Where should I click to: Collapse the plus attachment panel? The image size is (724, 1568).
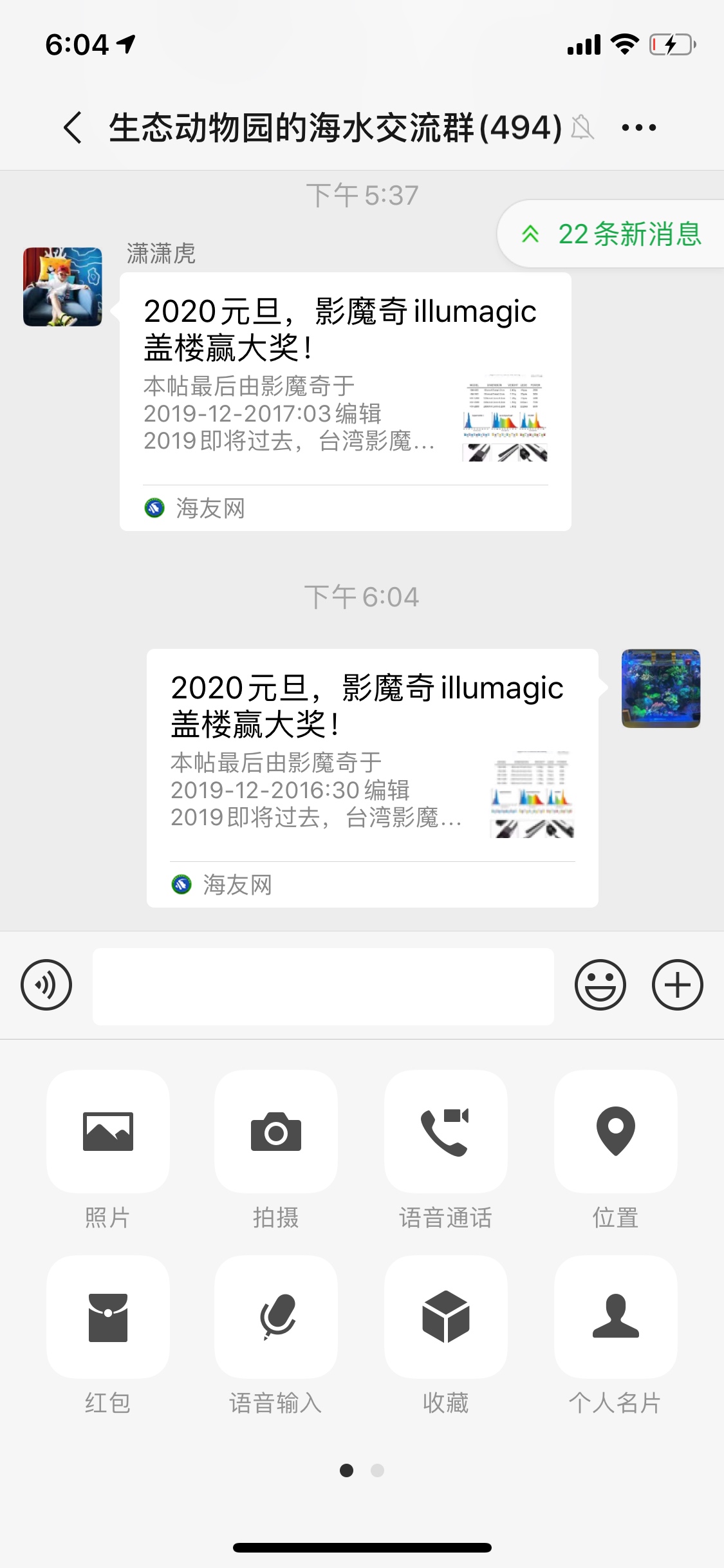(x=677, y=985)
